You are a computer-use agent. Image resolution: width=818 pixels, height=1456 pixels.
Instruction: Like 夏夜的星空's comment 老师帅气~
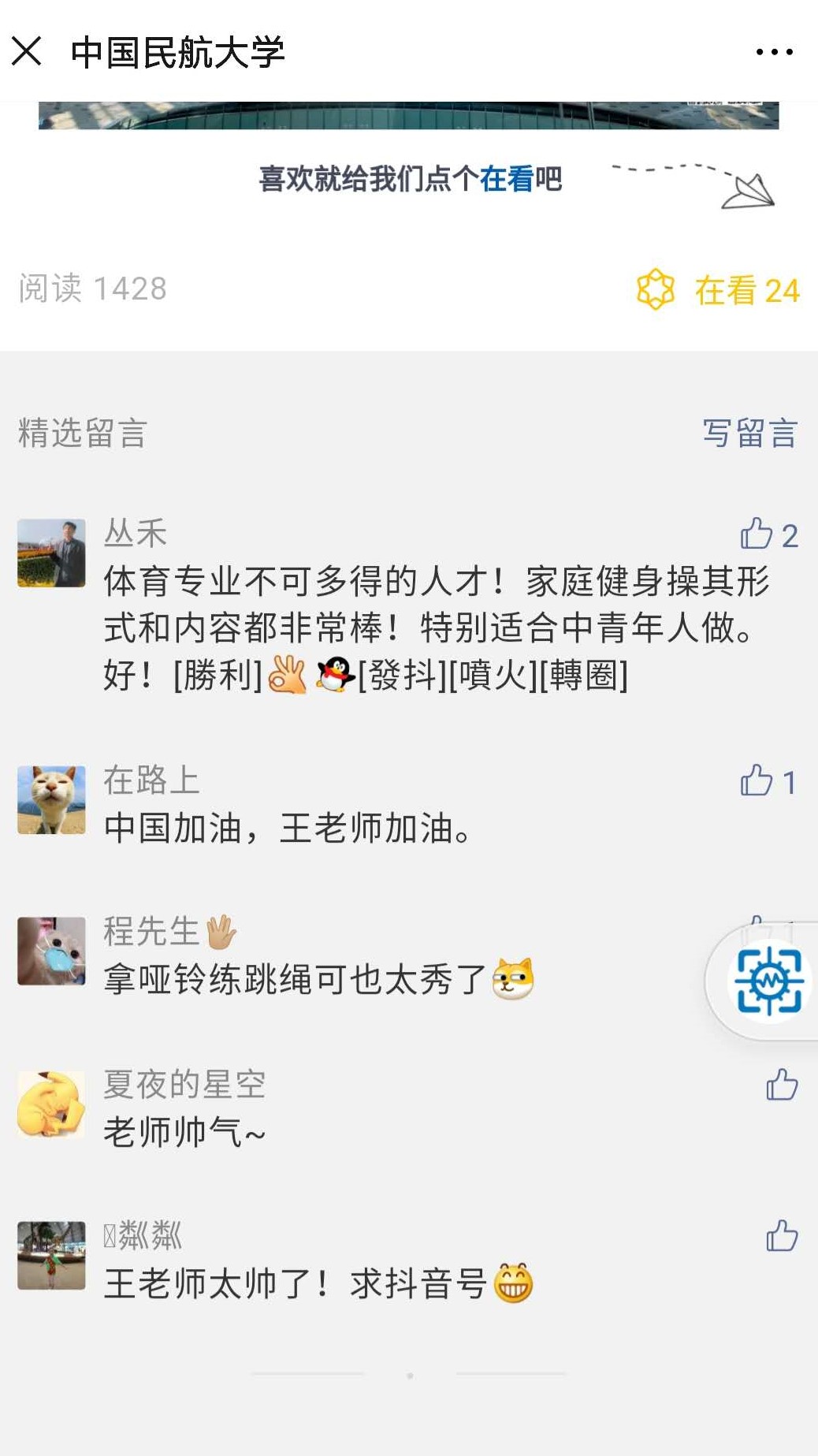pyautogui.click(x=782, y=1085)
